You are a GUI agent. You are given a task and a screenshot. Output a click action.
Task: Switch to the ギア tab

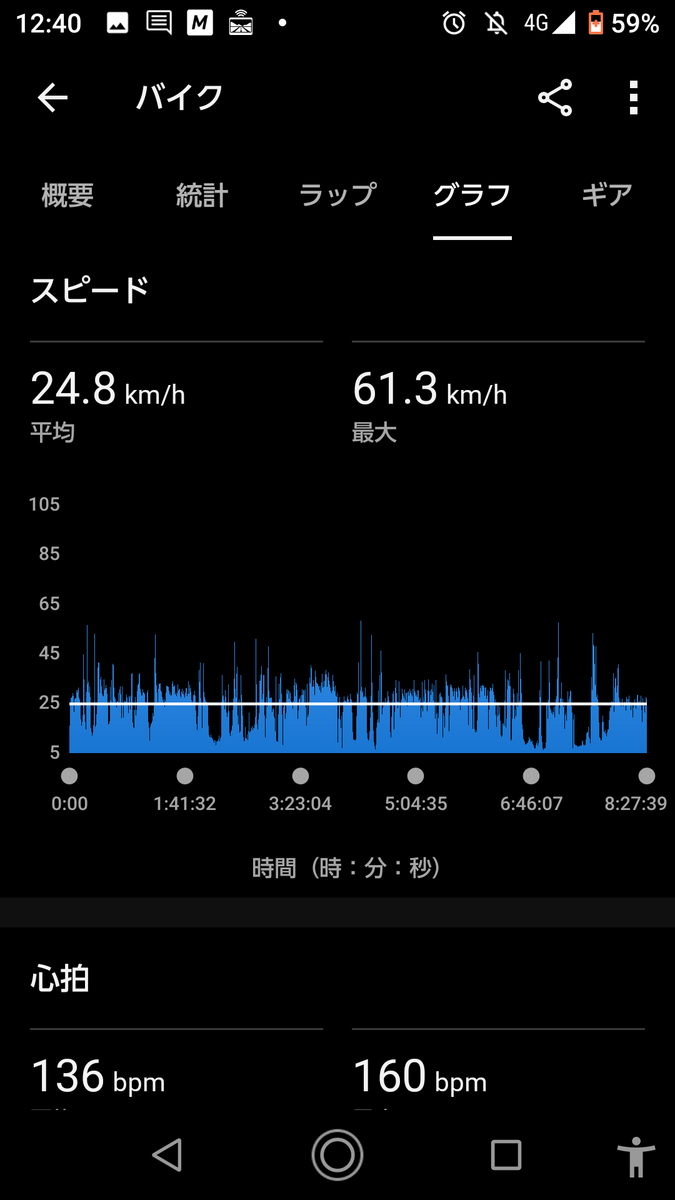[x=607, y=194]
